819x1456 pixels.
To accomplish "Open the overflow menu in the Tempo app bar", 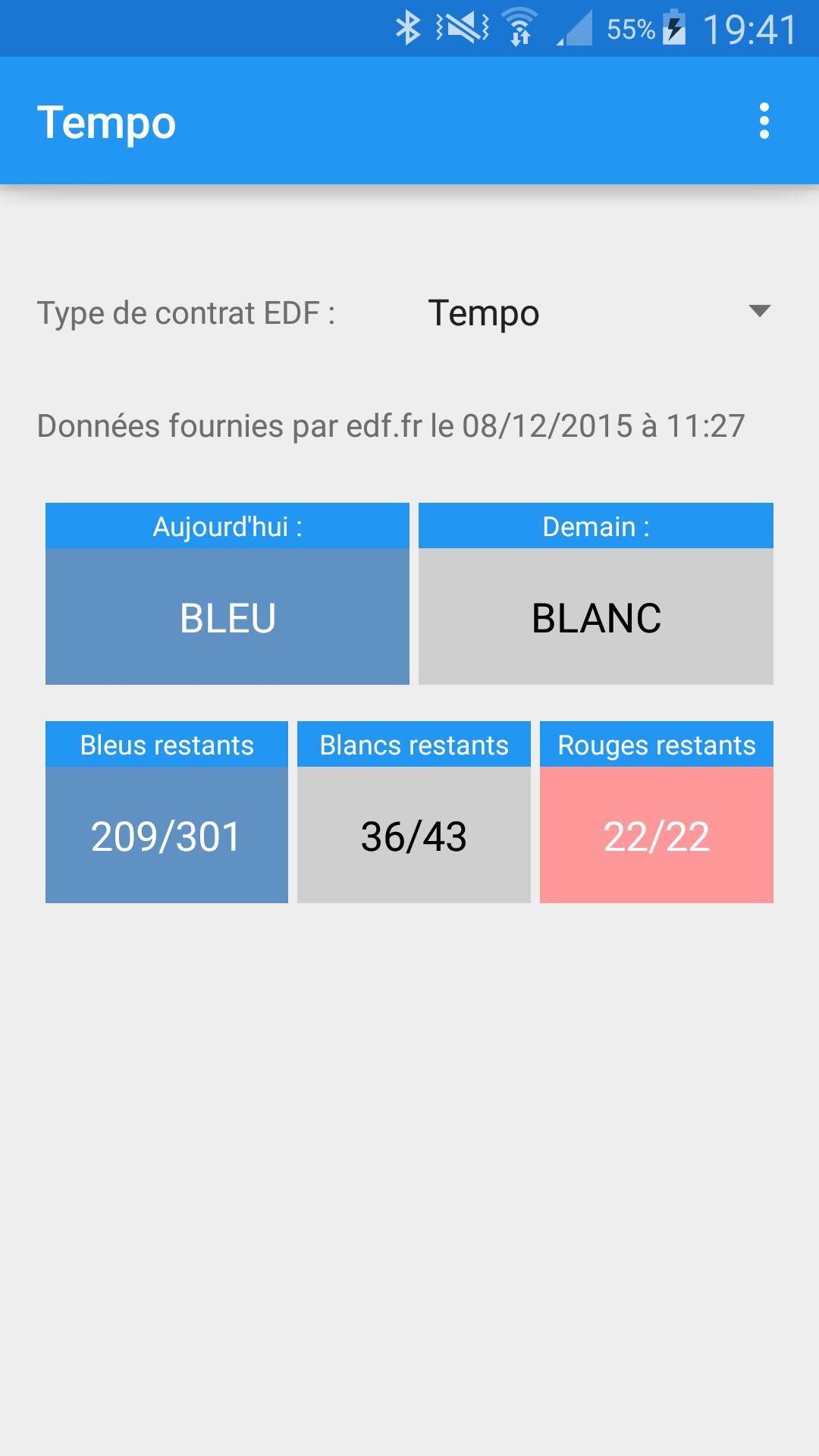I will (x=764, y=121).
